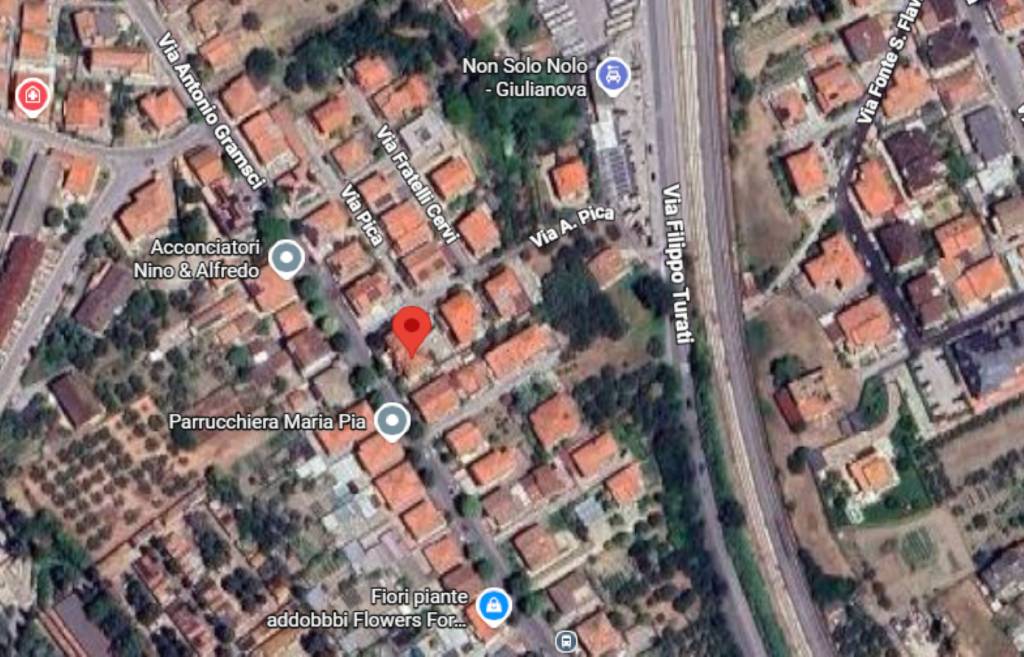Open the Fiori piante addobbbi Flowers shop marker
The height and width of the screenshot is (657, 1024).
(x=493, y=605)
